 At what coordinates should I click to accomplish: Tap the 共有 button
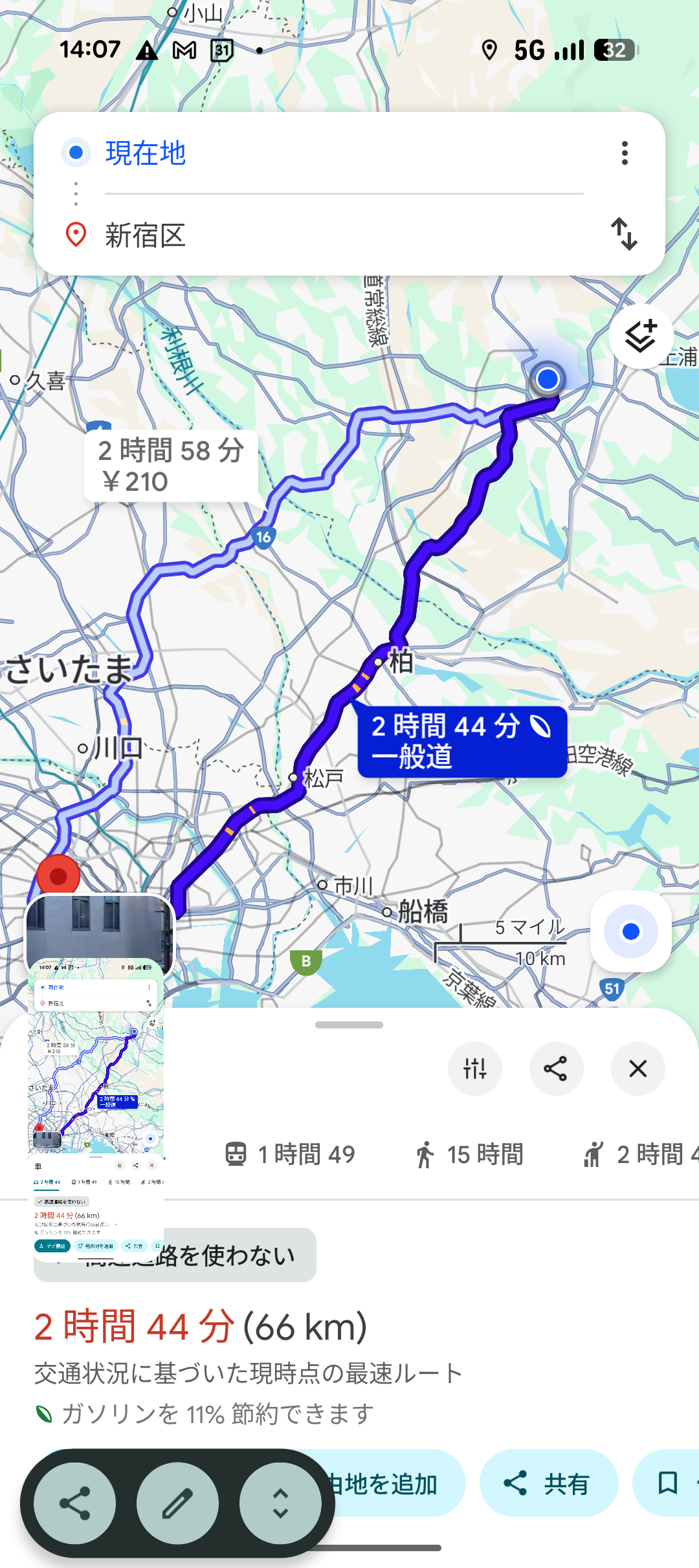pos(548,1483)
